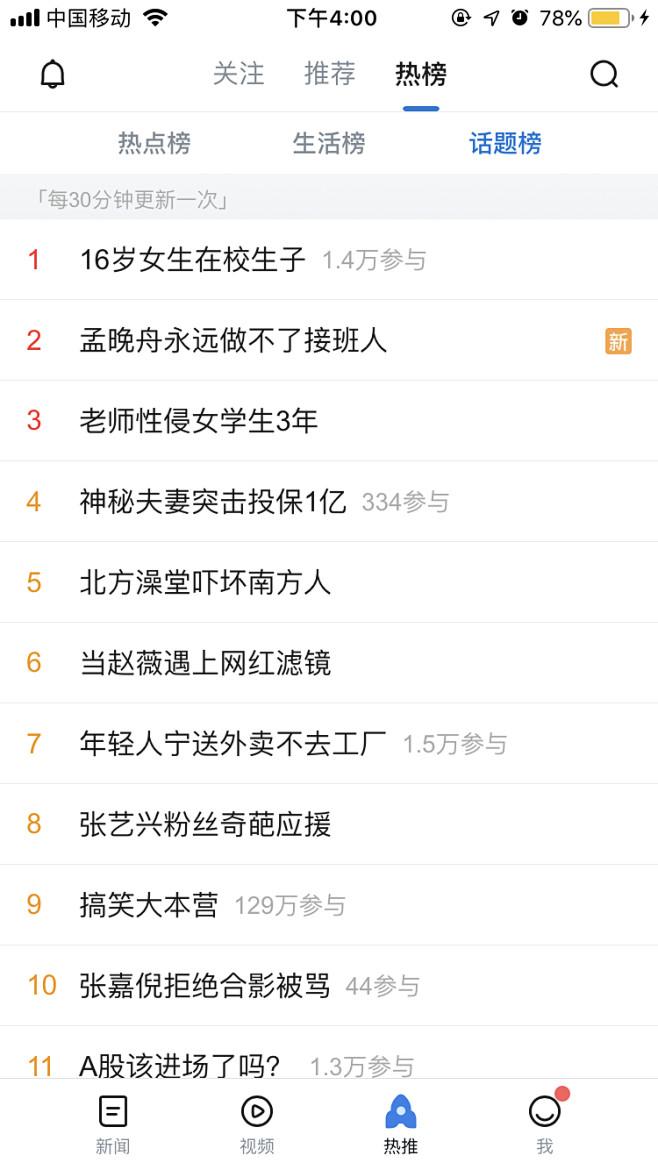The image size is (658, 1170).
Task: Switch to the 关注 tab
Action: pyautogui.click(x=239, y=74)
